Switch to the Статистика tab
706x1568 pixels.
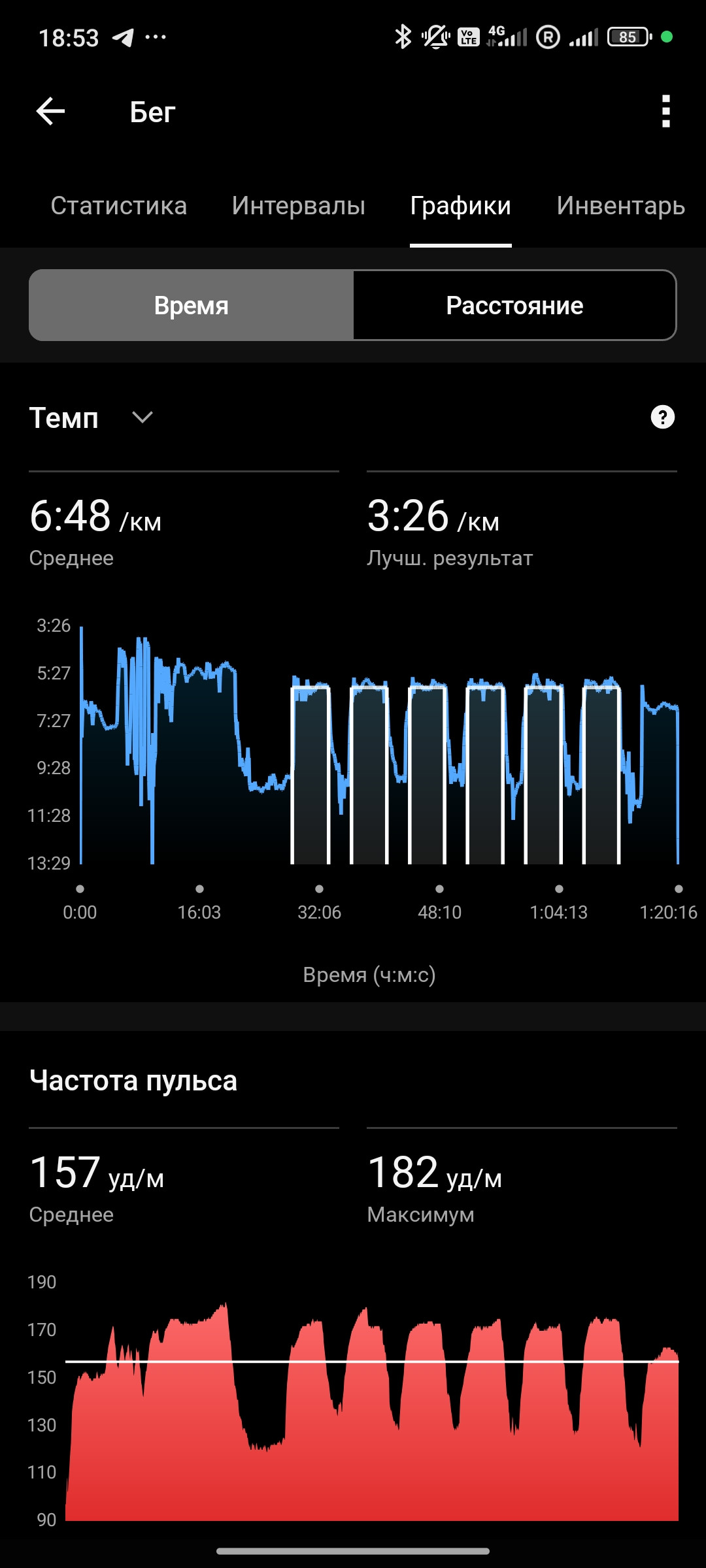coord(119,206)
